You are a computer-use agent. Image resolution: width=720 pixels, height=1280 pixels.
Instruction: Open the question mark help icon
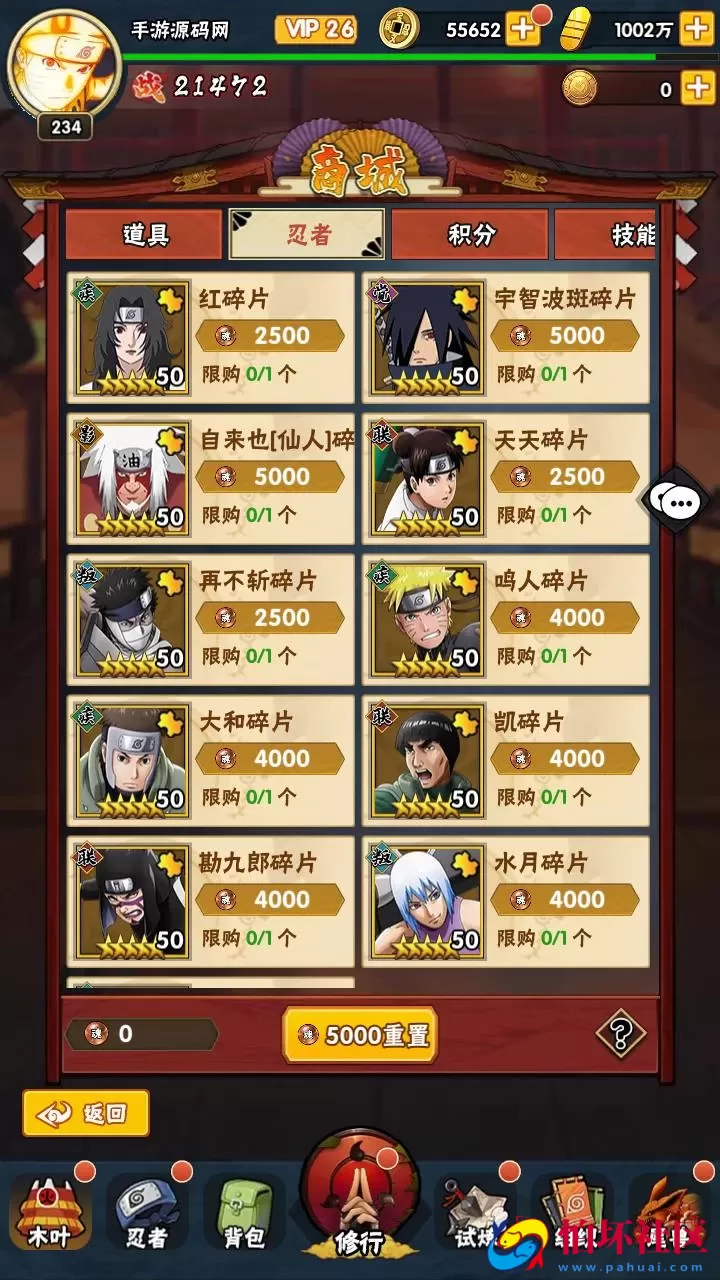pyautogui.click(x=620, y=1034)
